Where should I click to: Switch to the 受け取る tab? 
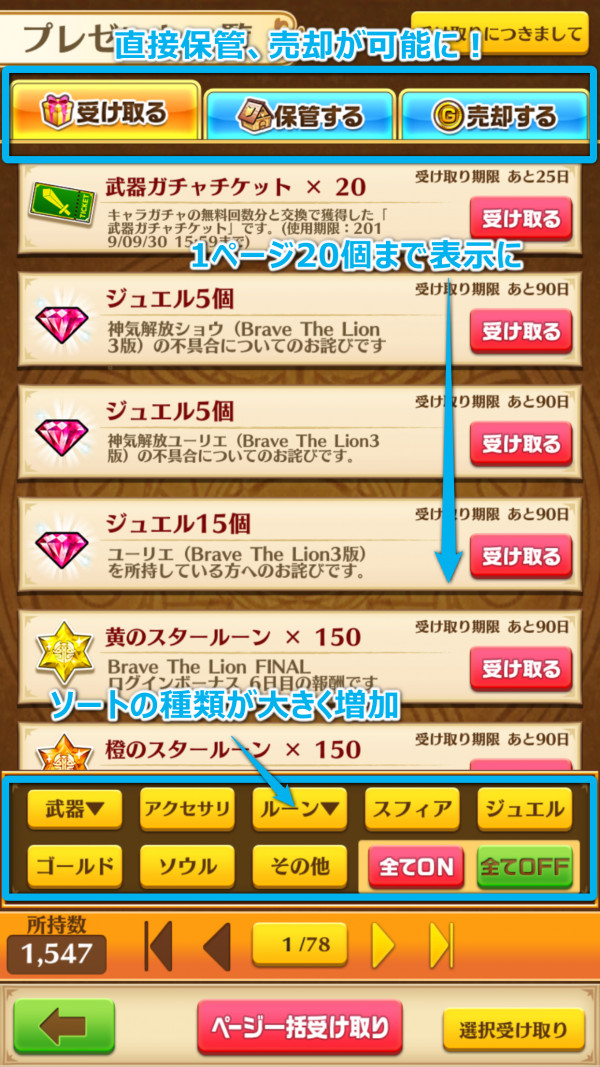[104, 113]
